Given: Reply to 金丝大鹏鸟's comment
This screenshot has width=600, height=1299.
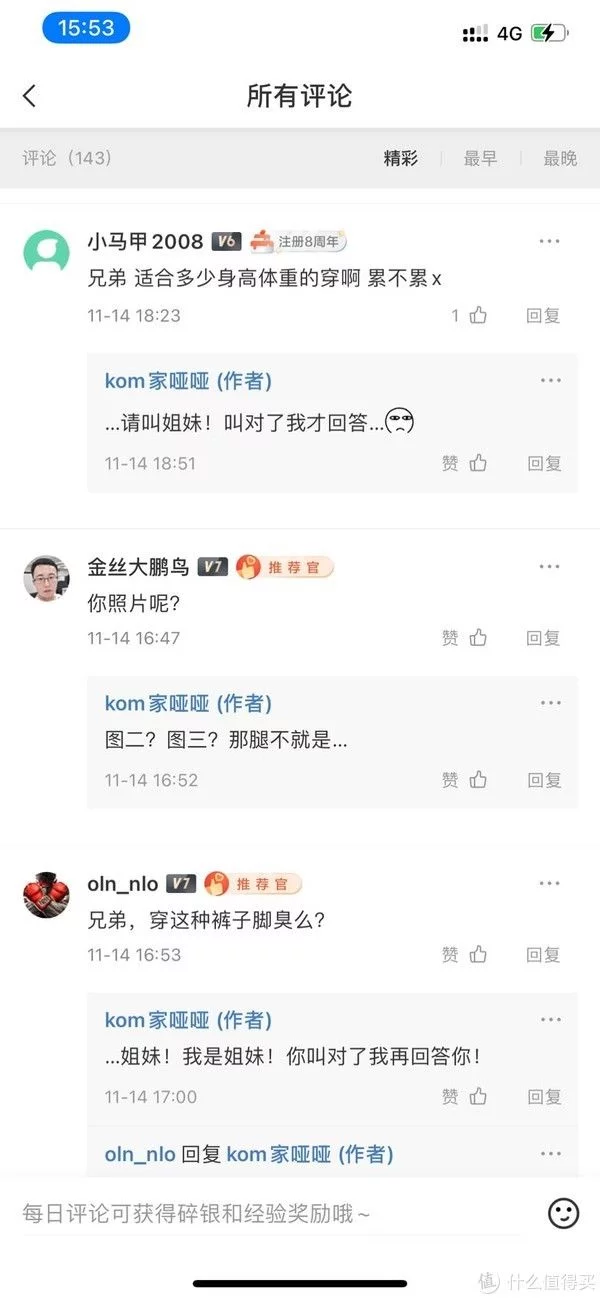Looking at the screenshot, I should point(544,637).
